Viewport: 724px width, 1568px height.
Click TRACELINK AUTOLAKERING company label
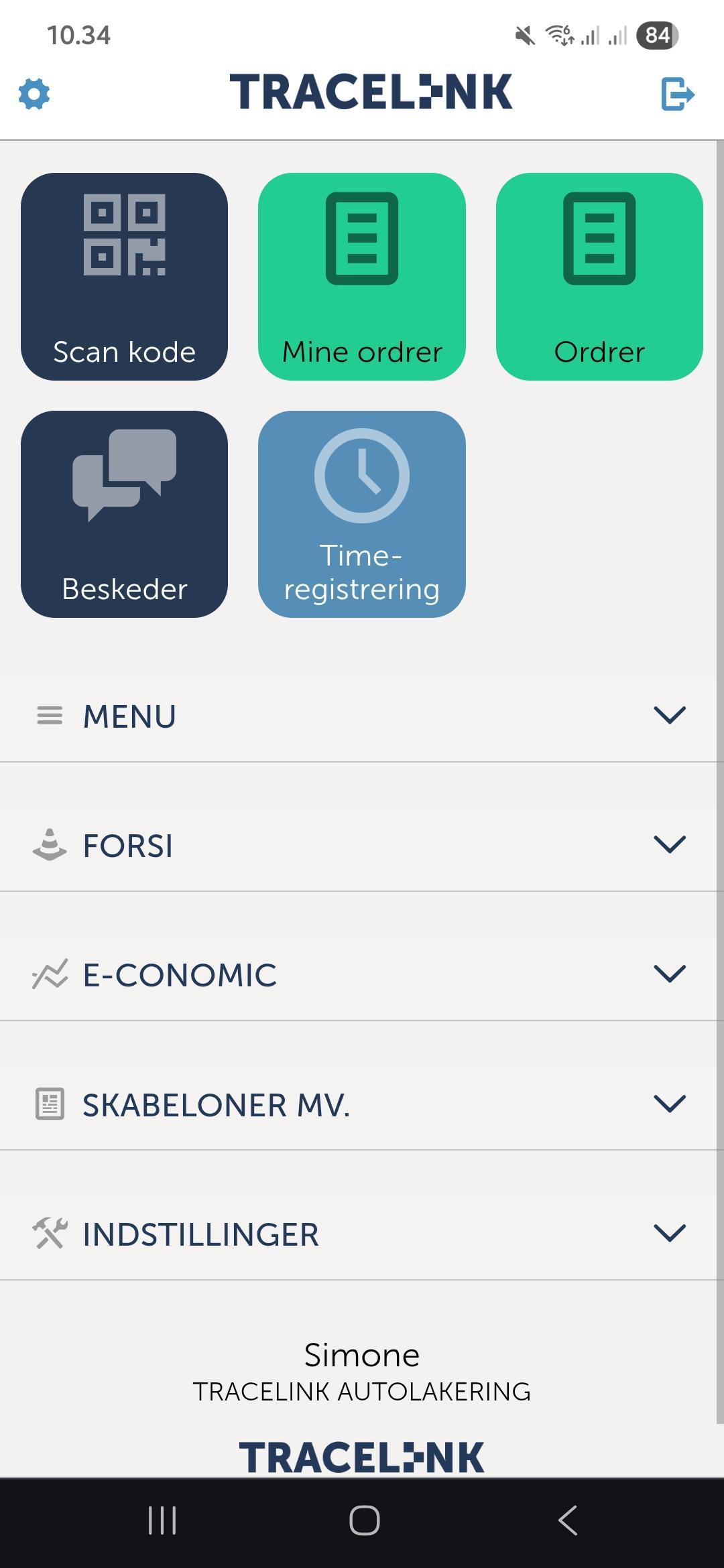tap(362, 1390)
